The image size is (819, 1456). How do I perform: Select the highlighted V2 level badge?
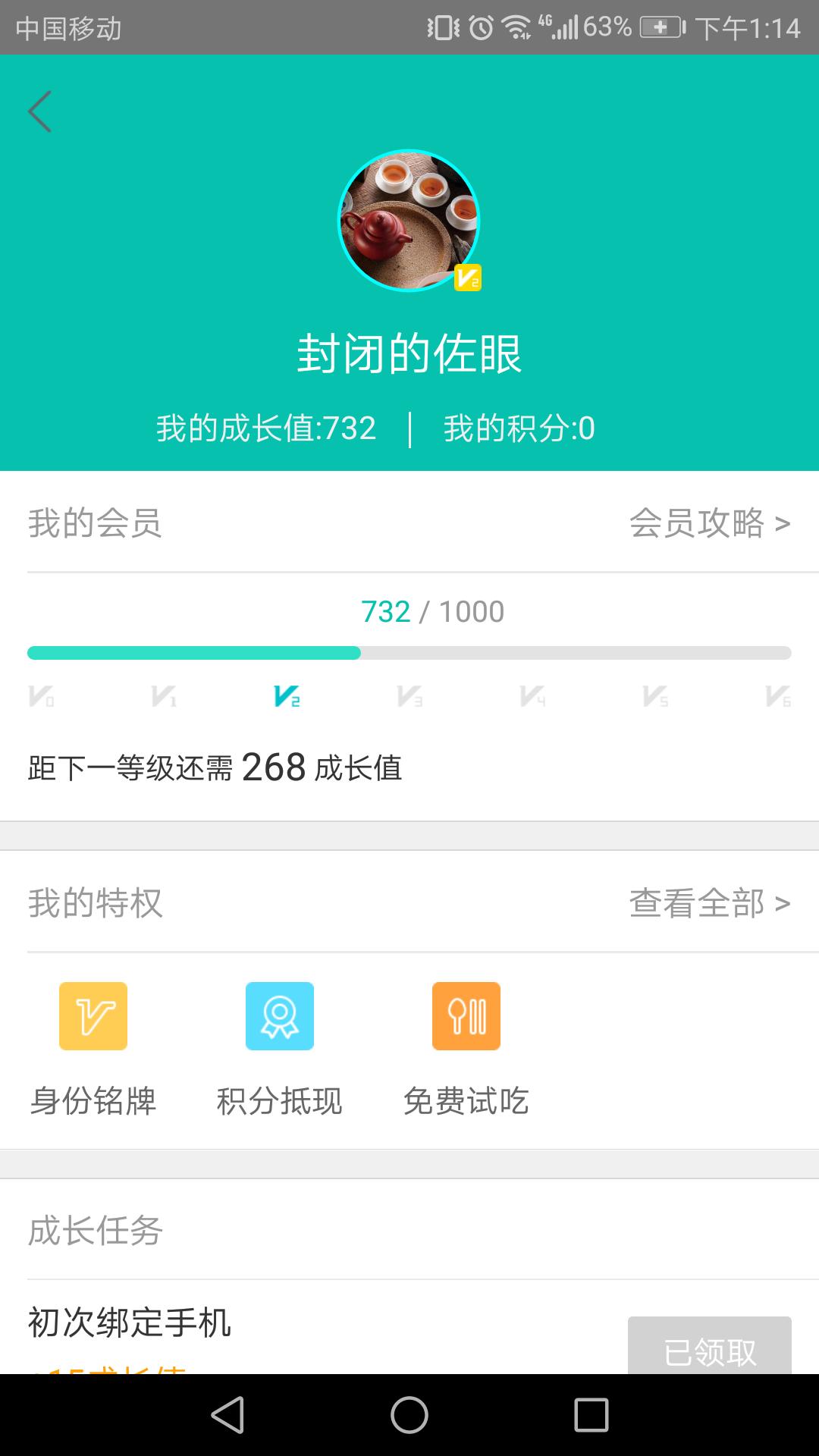pyautogui.click(x=285, y=696)
